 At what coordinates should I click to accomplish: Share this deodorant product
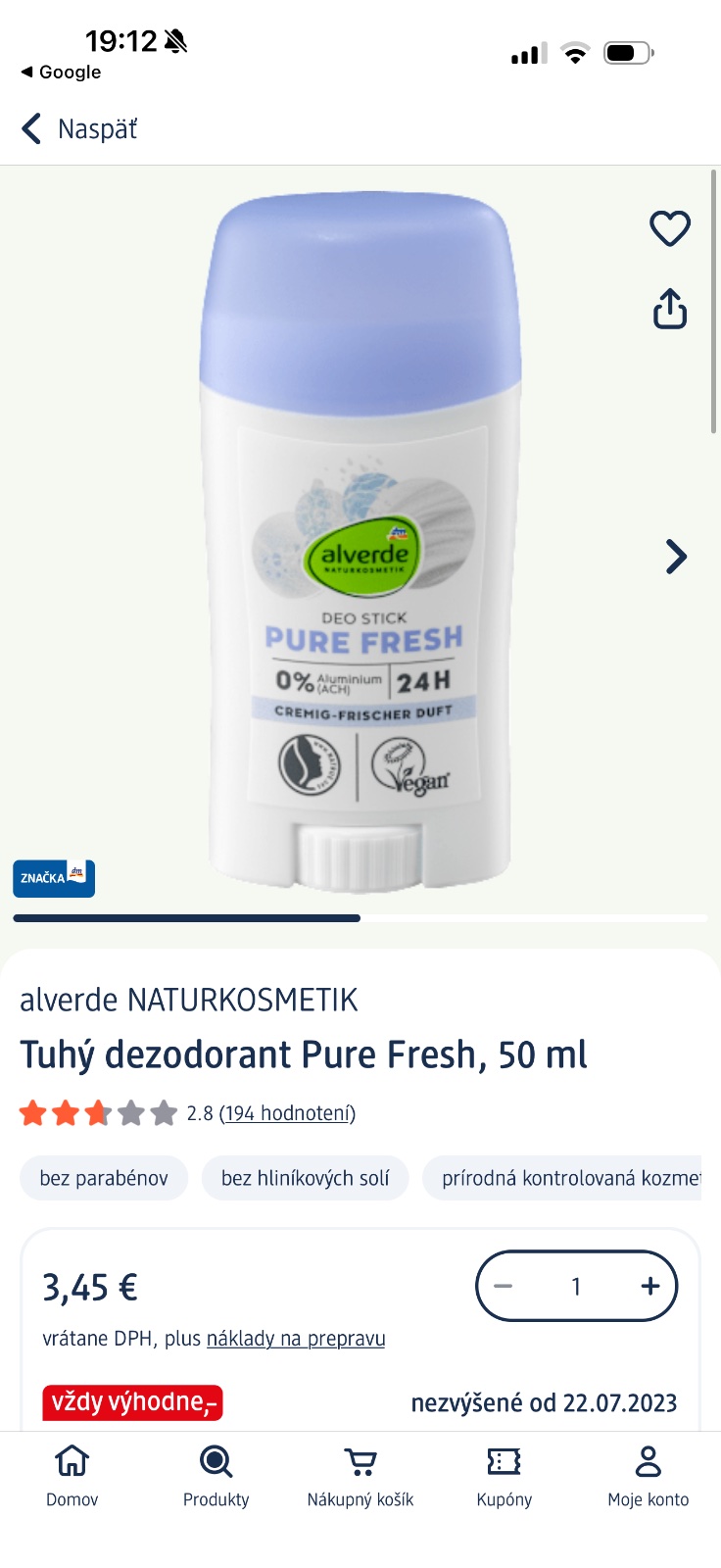[670, 309]
